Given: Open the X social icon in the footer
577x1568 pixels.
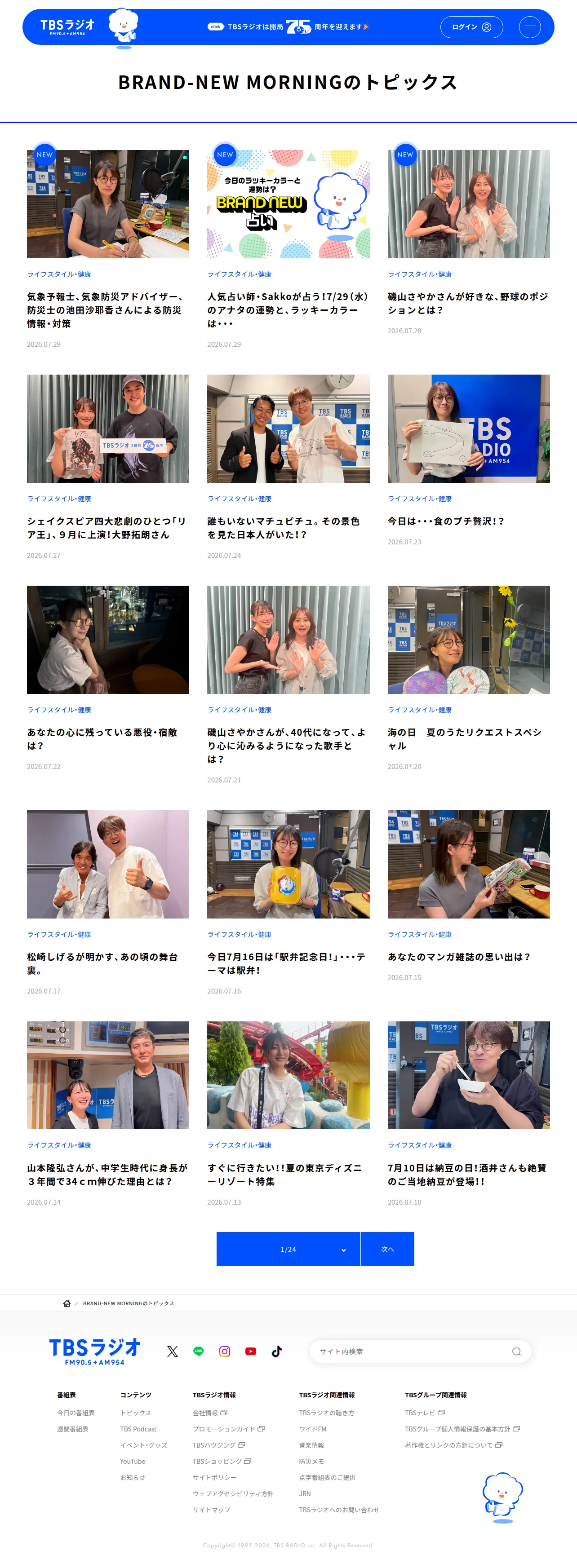Looking at the screenshot, I should (173, 1352).
